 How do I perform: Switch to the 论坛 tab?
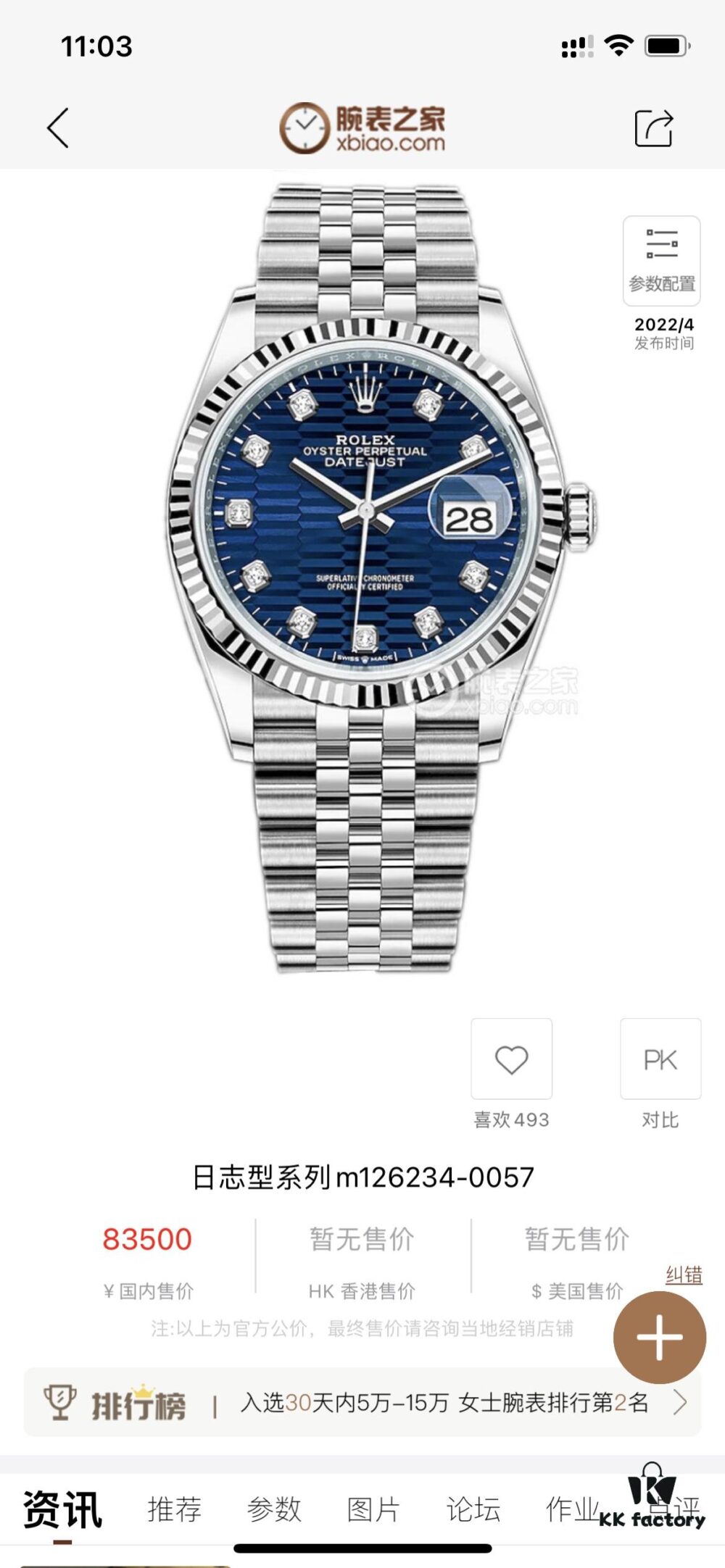(473, 1509)
